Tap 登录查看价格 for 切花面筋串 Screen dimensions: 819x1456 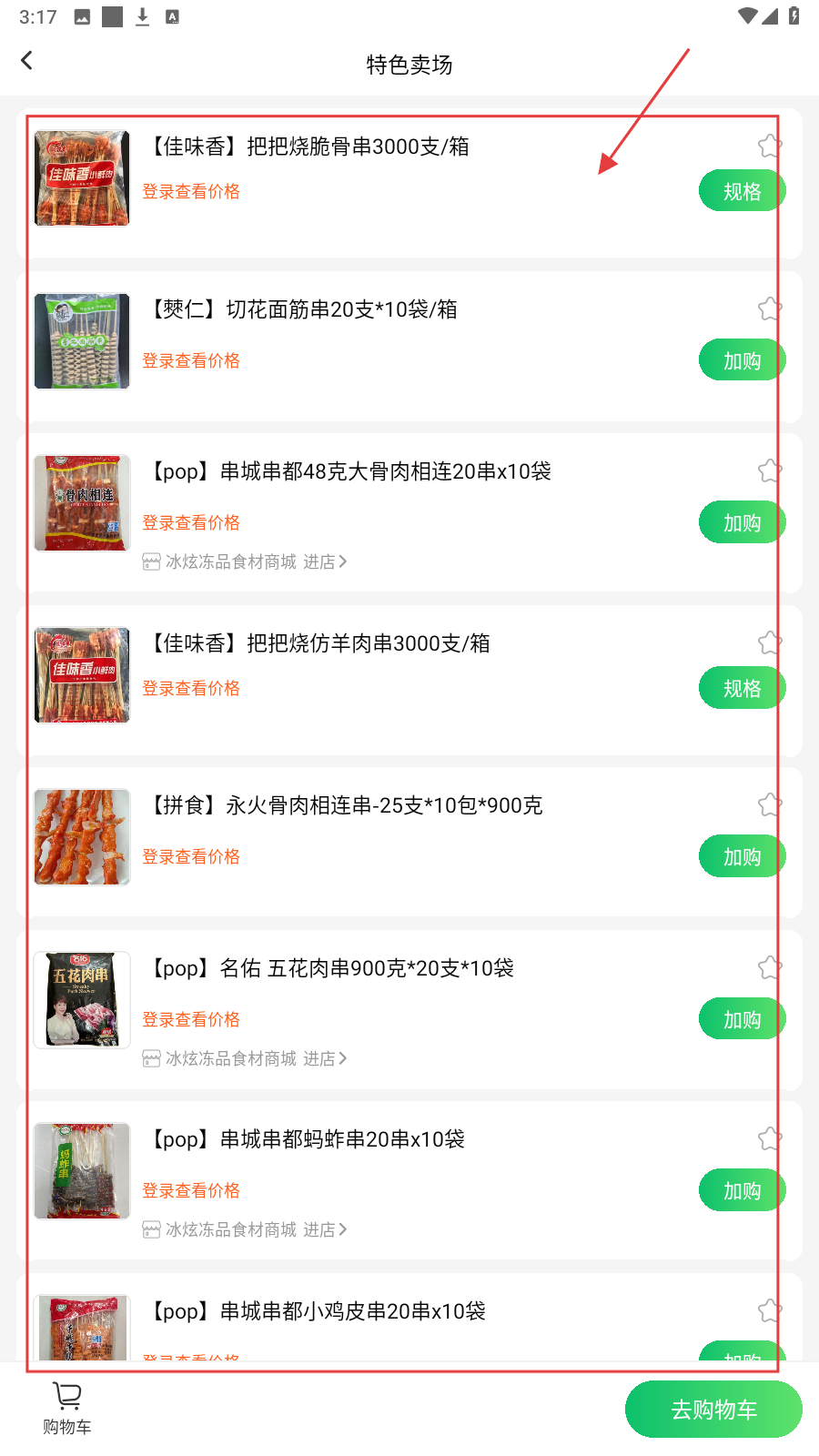(191, 361)
